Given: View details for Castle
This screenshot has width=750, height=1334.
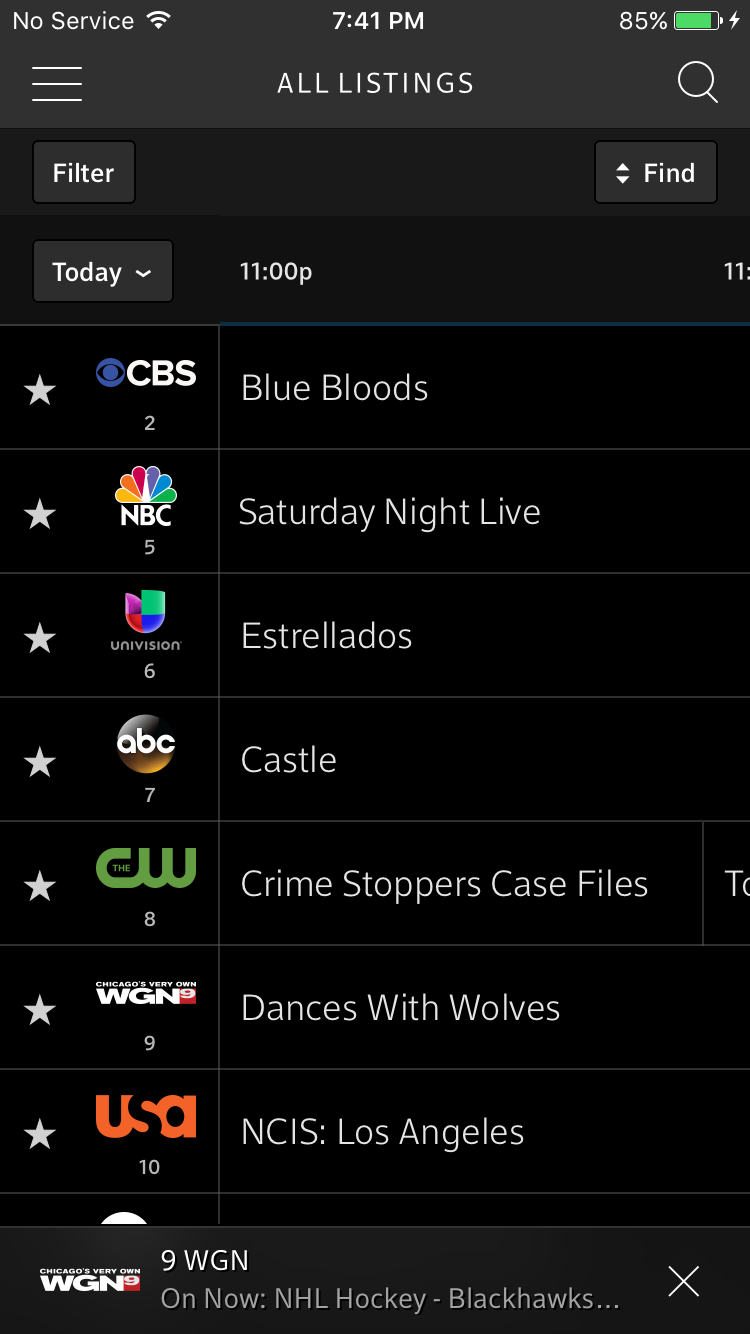Looking at the screenshot, I should 485,760.
